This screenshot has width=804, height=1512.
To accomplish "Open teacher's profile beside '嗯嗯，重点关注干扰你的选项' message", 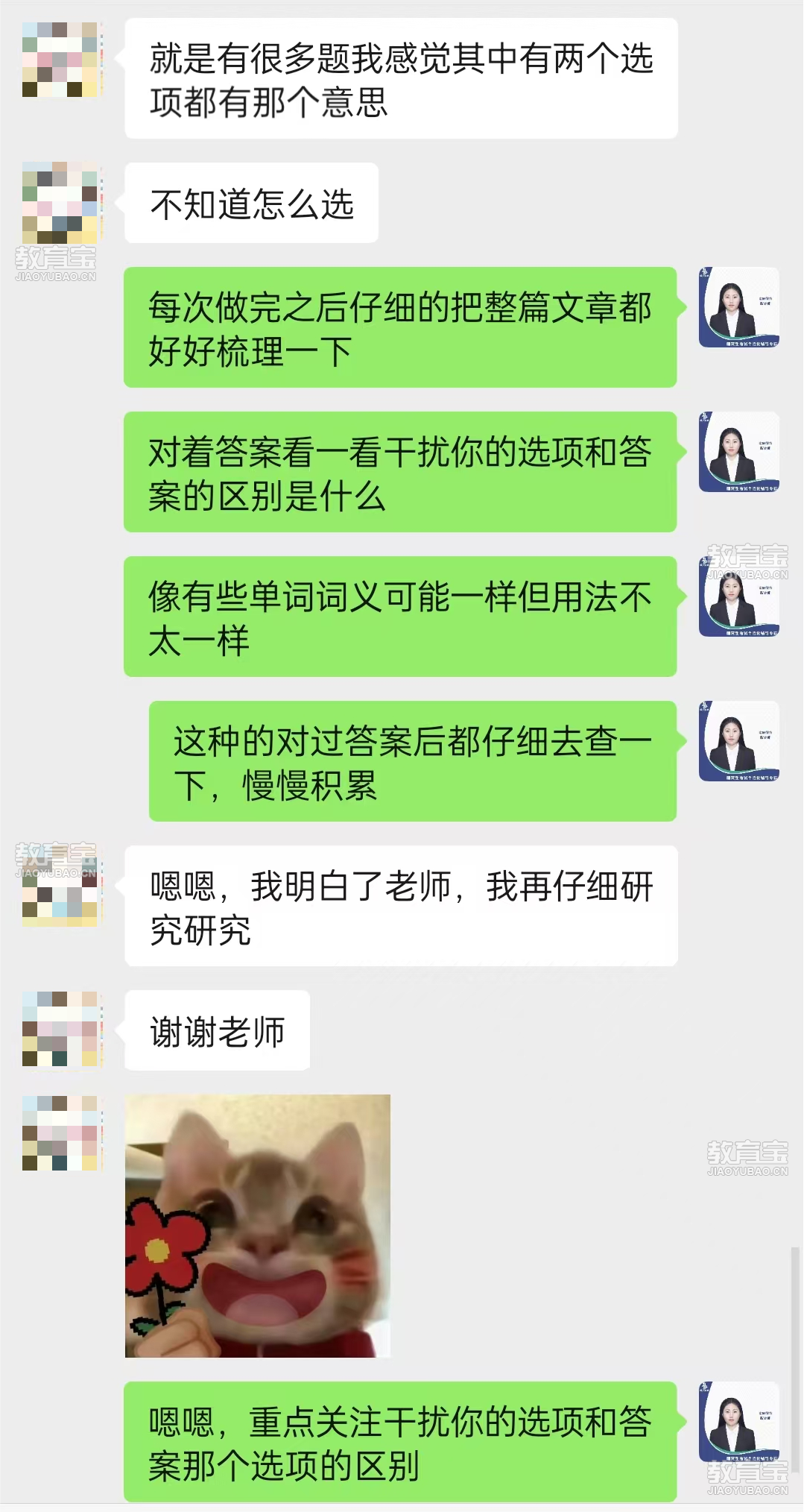I will [x=739, y=1421].
